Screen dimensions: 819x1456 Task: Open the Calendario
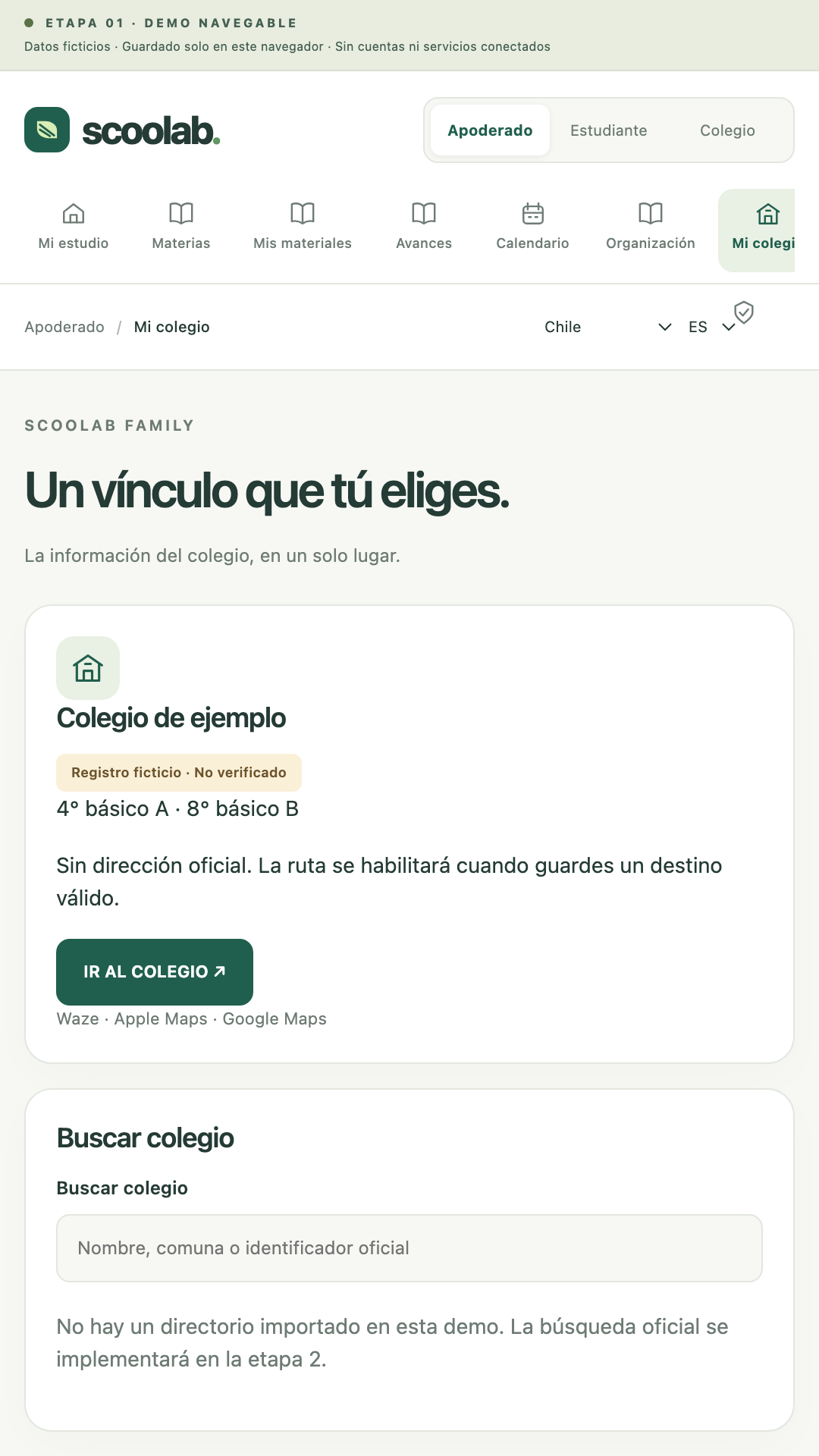coord(532,227)
